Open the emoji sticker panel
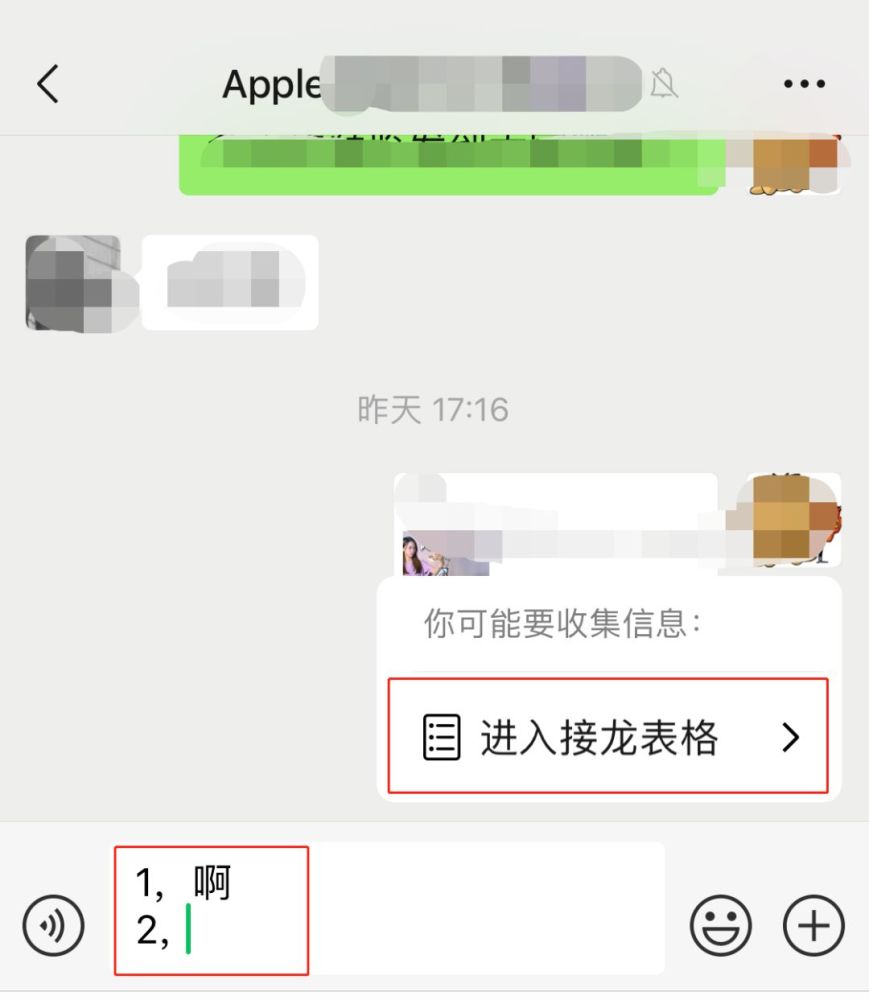The height and width of the screenshot is (1000, 869). click(x=720, y=926)
